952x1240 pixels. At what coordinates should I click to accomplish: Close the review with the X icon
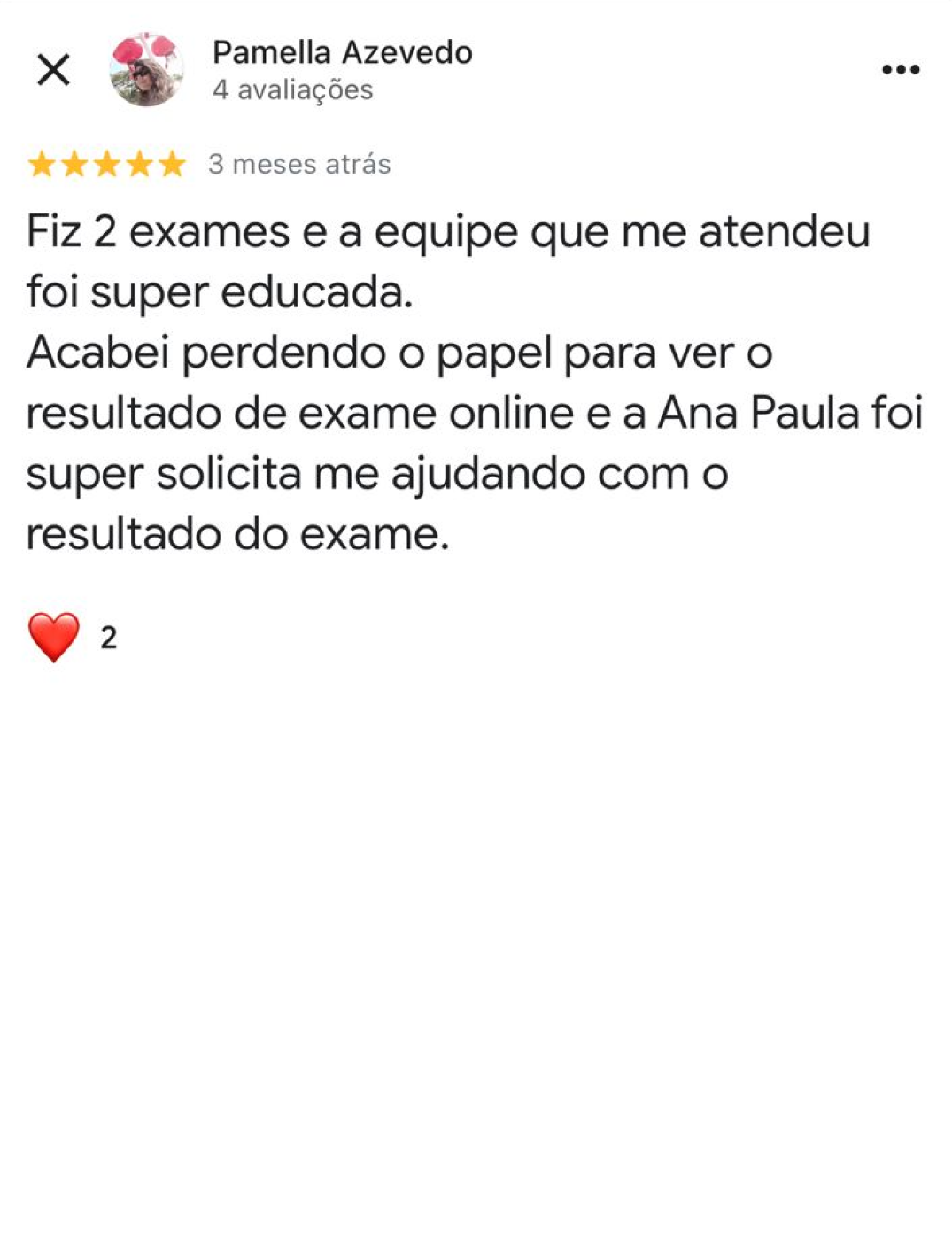tap(53, 69)
